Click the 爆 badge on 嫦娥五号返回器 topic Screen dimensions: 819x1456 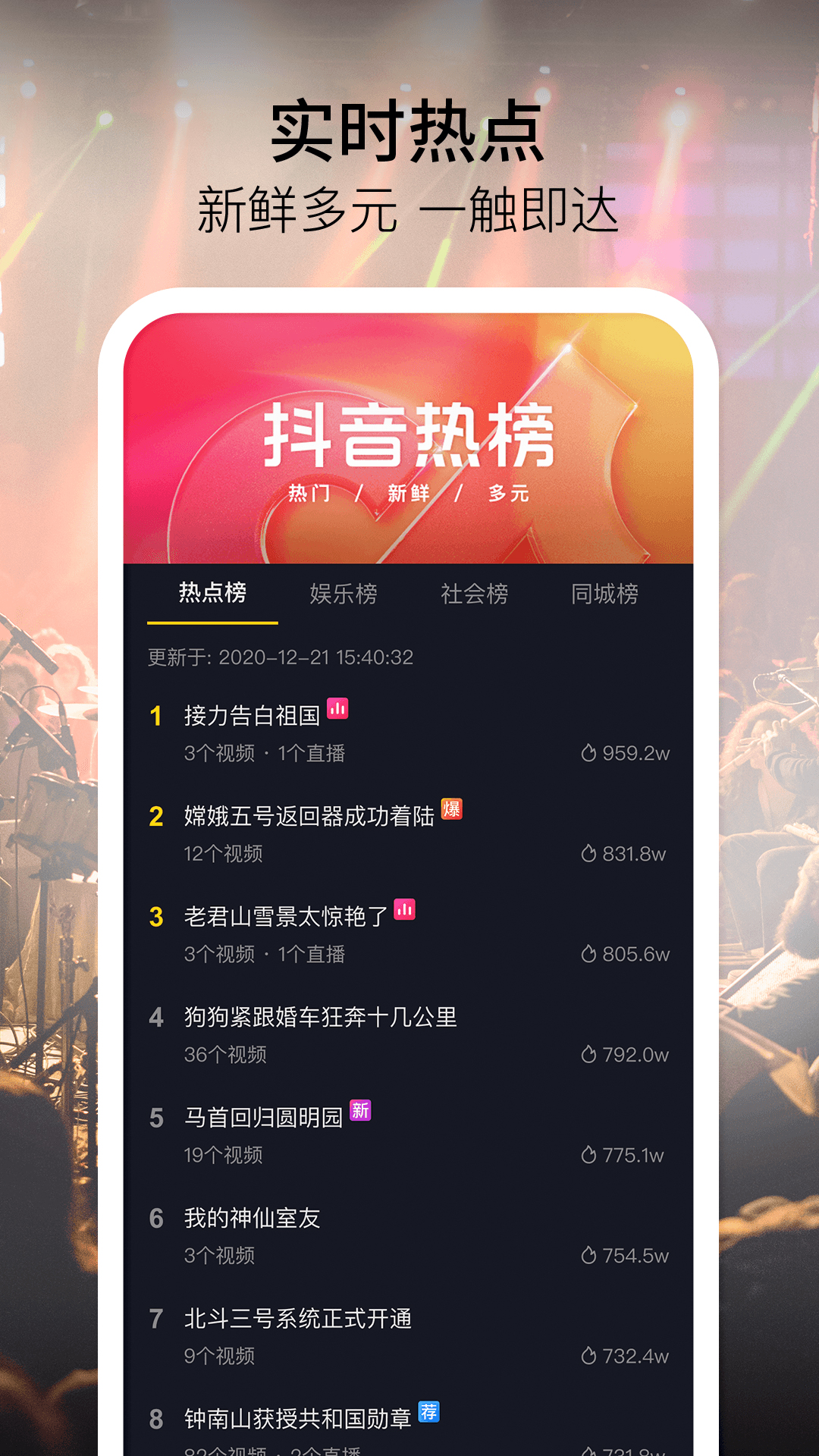pos(454,811)
